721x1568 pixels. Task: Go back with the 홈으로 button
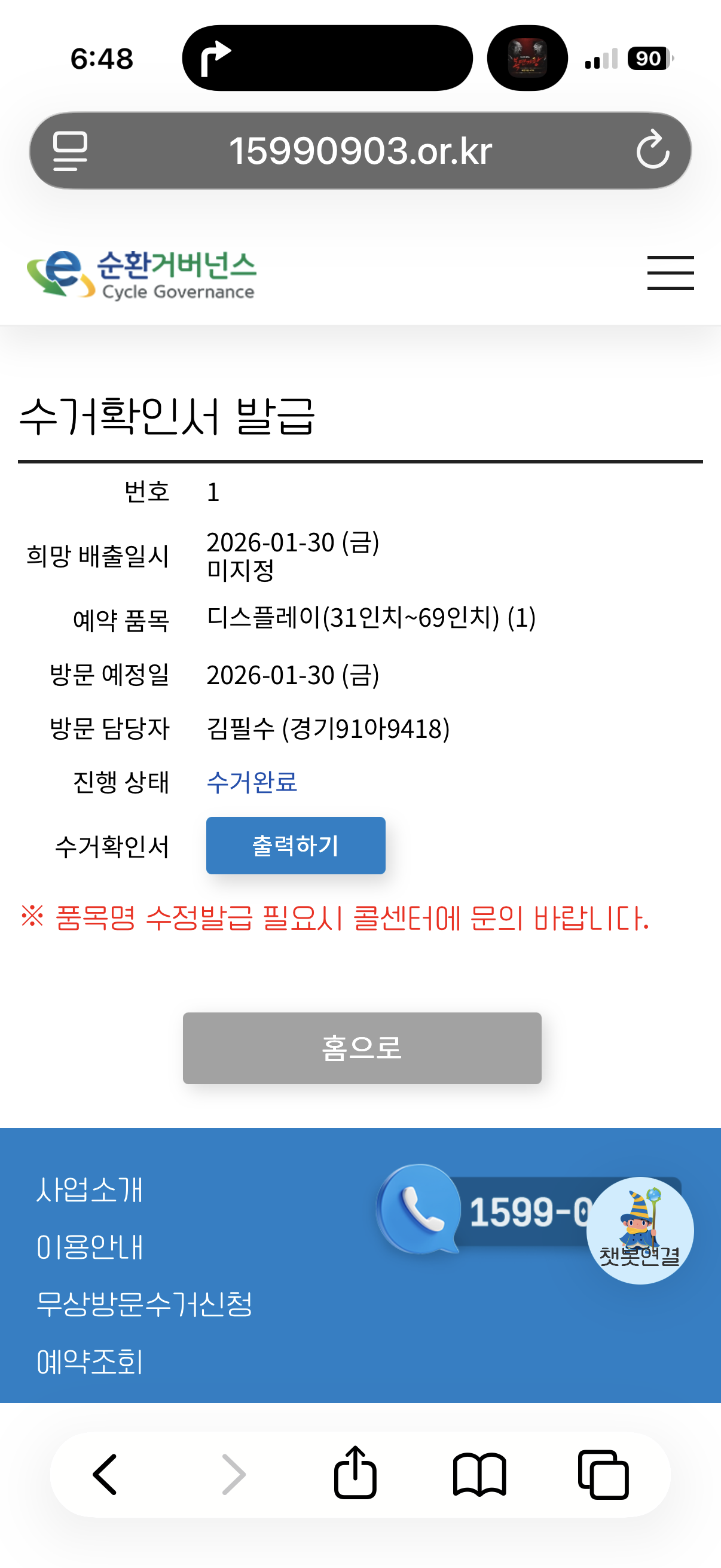[x=362, y=1048]
